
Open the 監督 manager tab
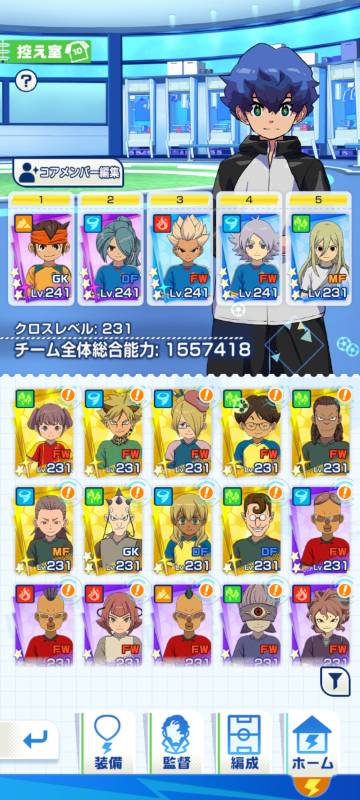pos(176,742)
